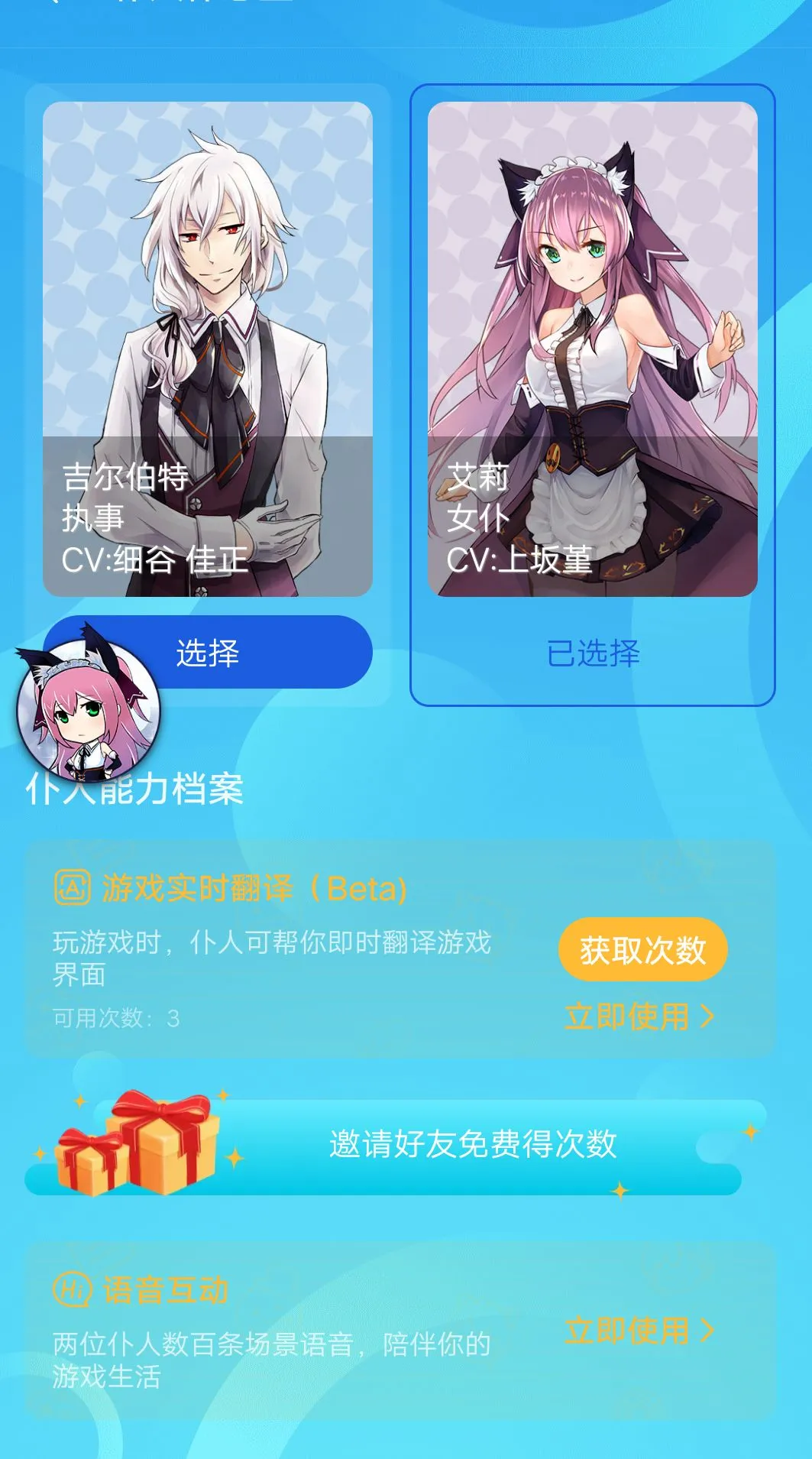
Task: Tap the 获取次数 button
Action: tap(642, 950)
